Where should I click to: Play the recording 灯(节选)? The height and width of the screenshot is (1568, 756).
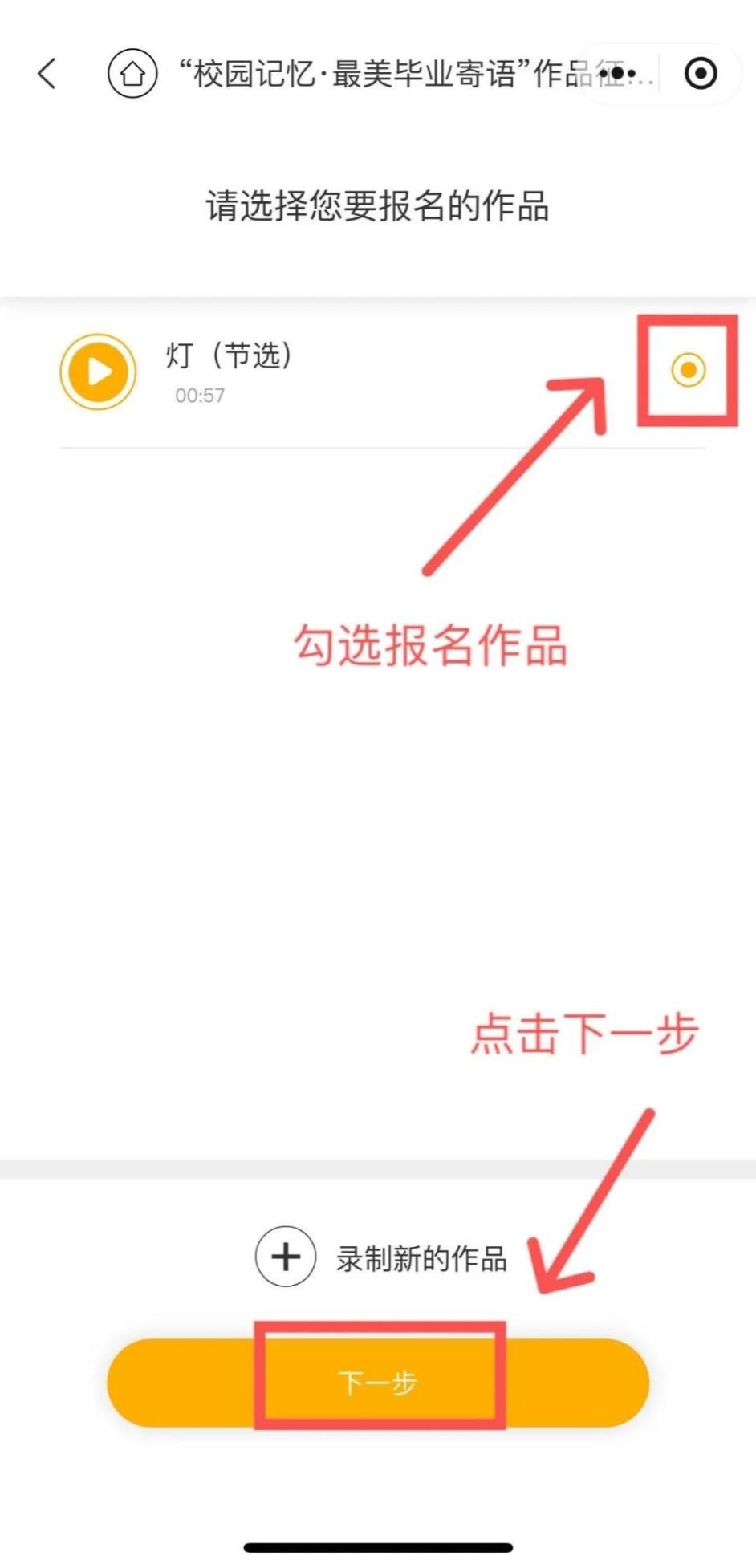(98, 372)
